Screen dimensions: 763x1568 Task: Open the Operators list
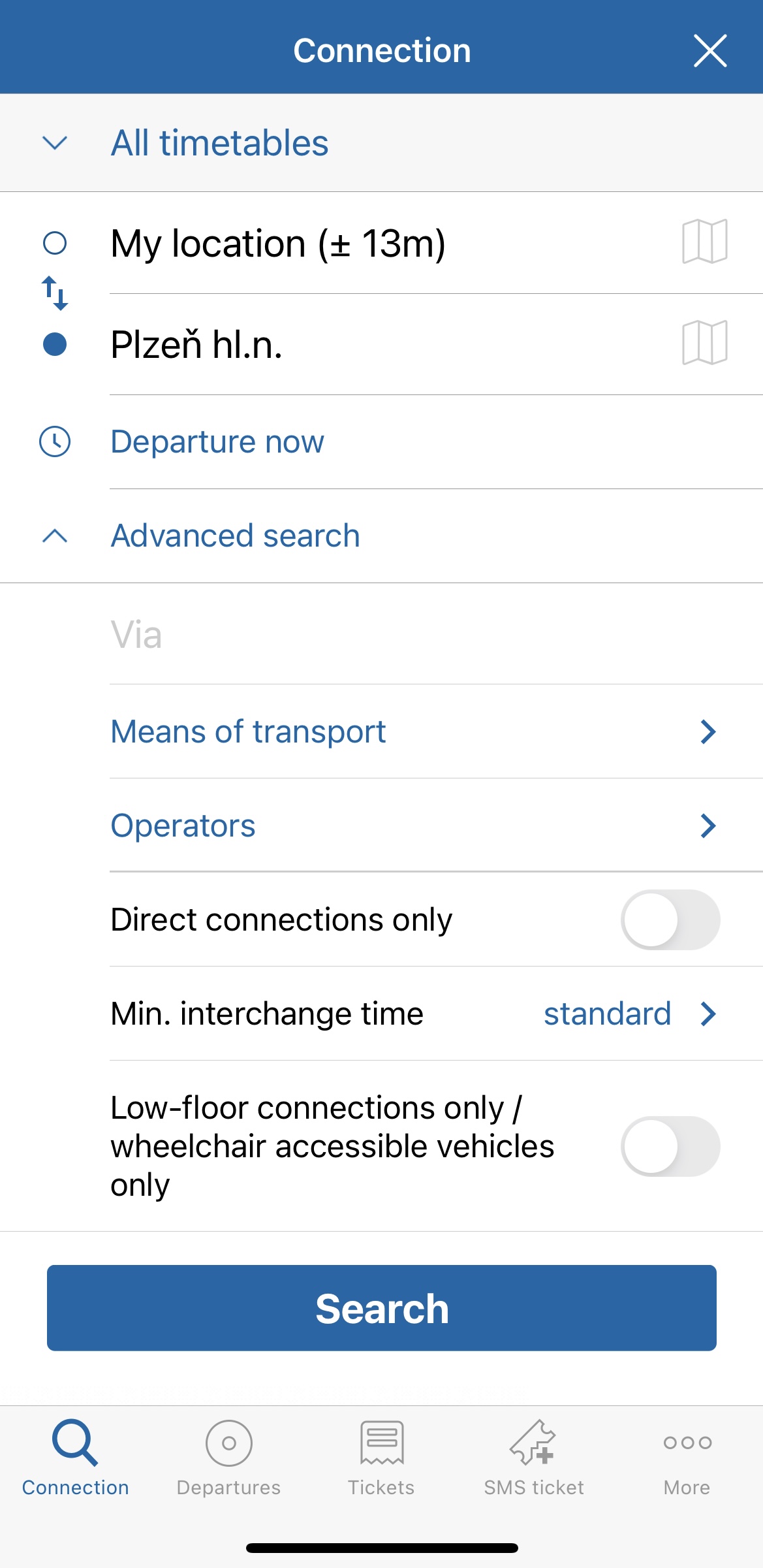tap(436, 825)
